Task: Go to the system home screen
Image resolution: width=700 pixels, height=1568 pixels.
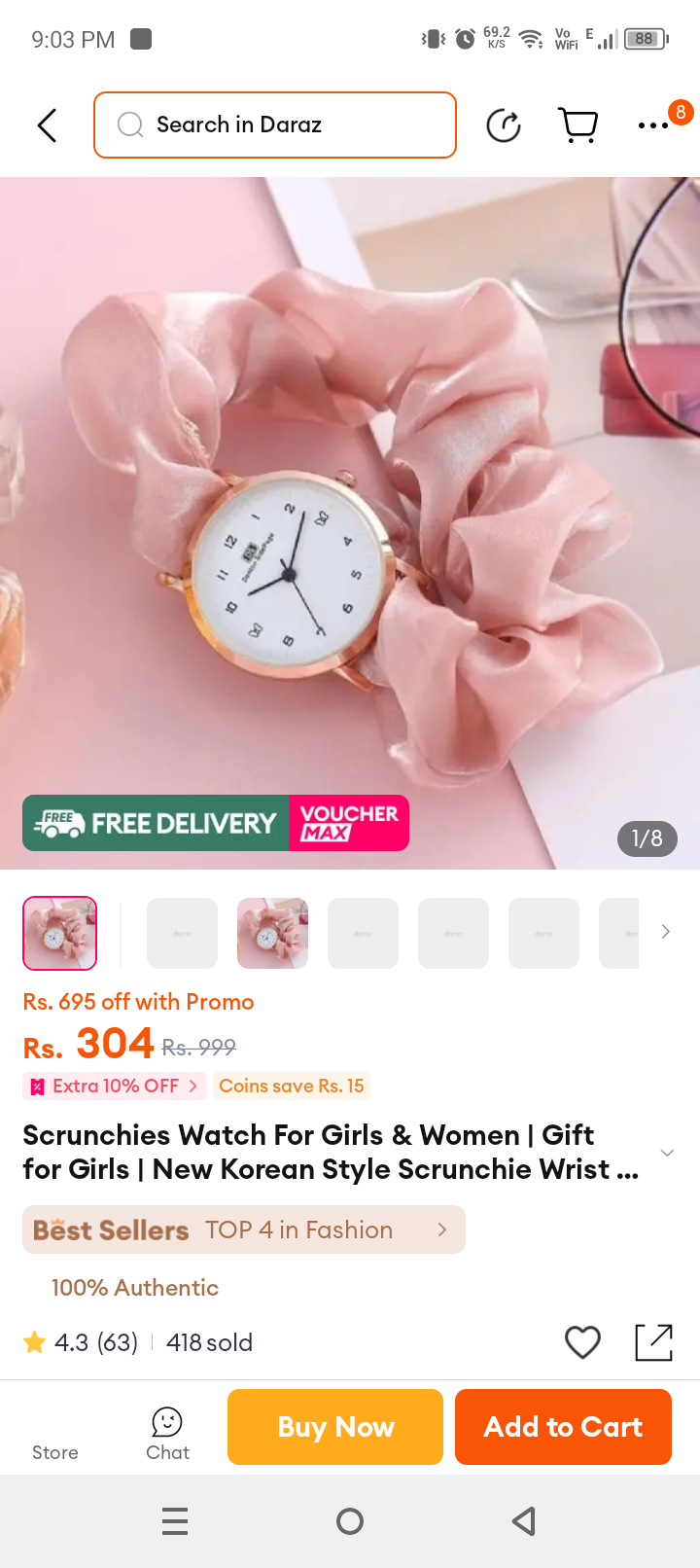Action: tap(350, 1521)
